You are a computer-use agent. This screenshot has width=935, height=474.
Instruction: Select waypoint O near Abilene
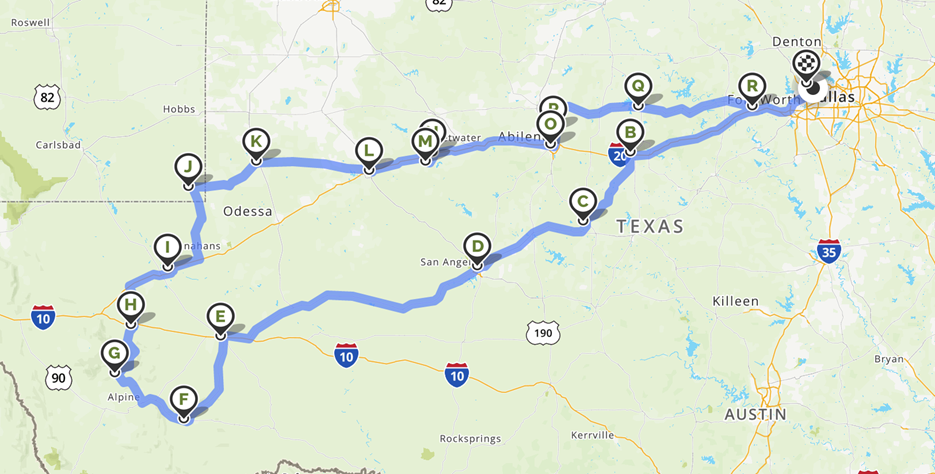[x=550, y=124]
